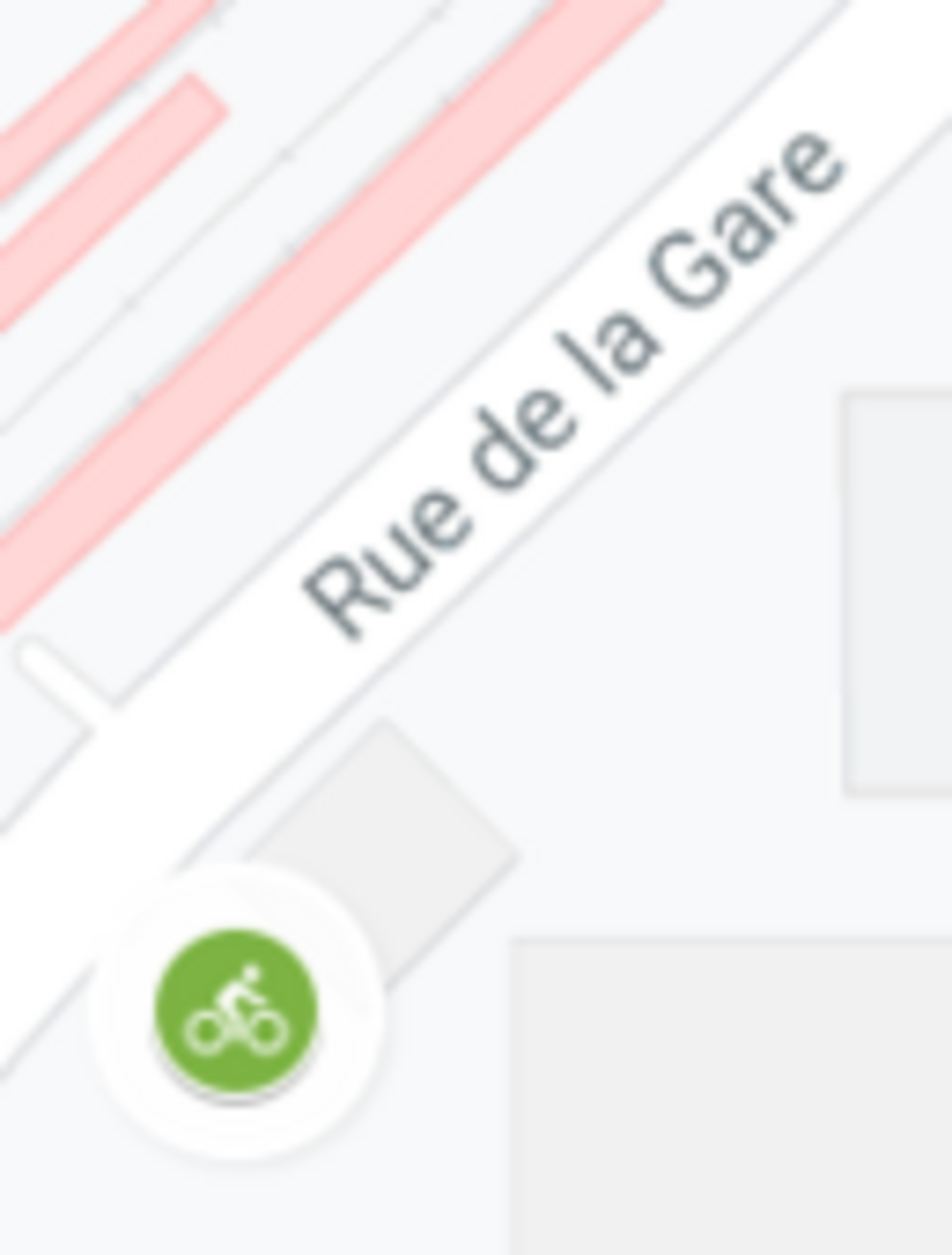
Task: Tap the green bicycle station marker
Action: pos(236,1012)
